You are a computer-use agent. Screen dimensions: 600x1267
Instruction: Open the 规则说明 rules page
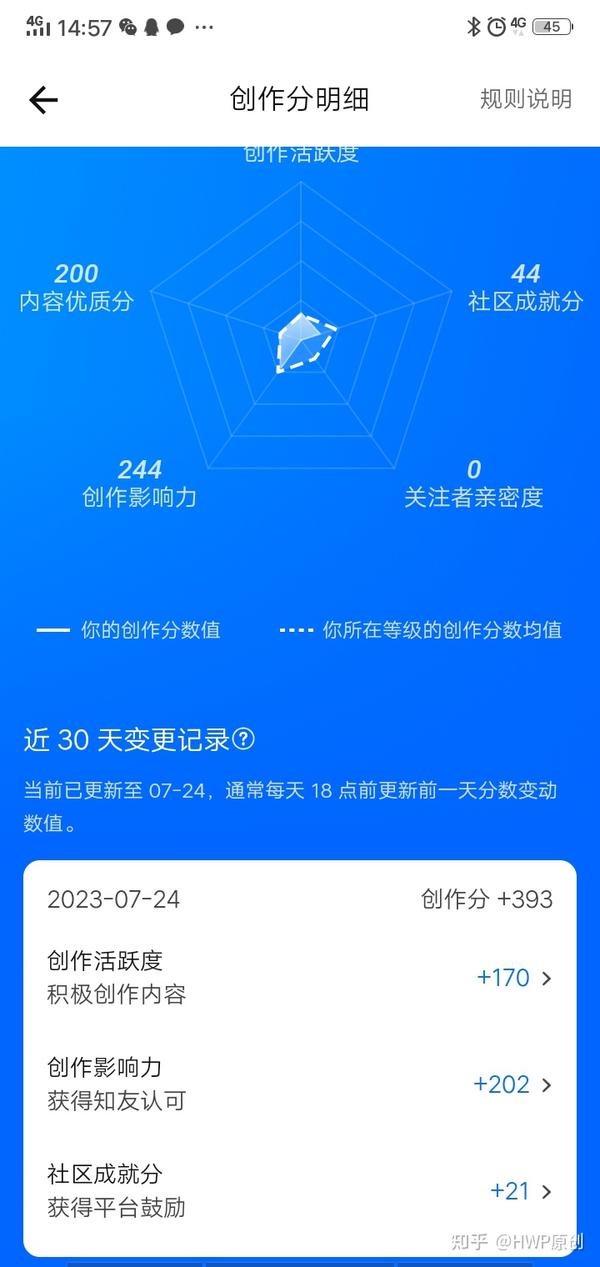pyautogui.click(x=526, y=99)
